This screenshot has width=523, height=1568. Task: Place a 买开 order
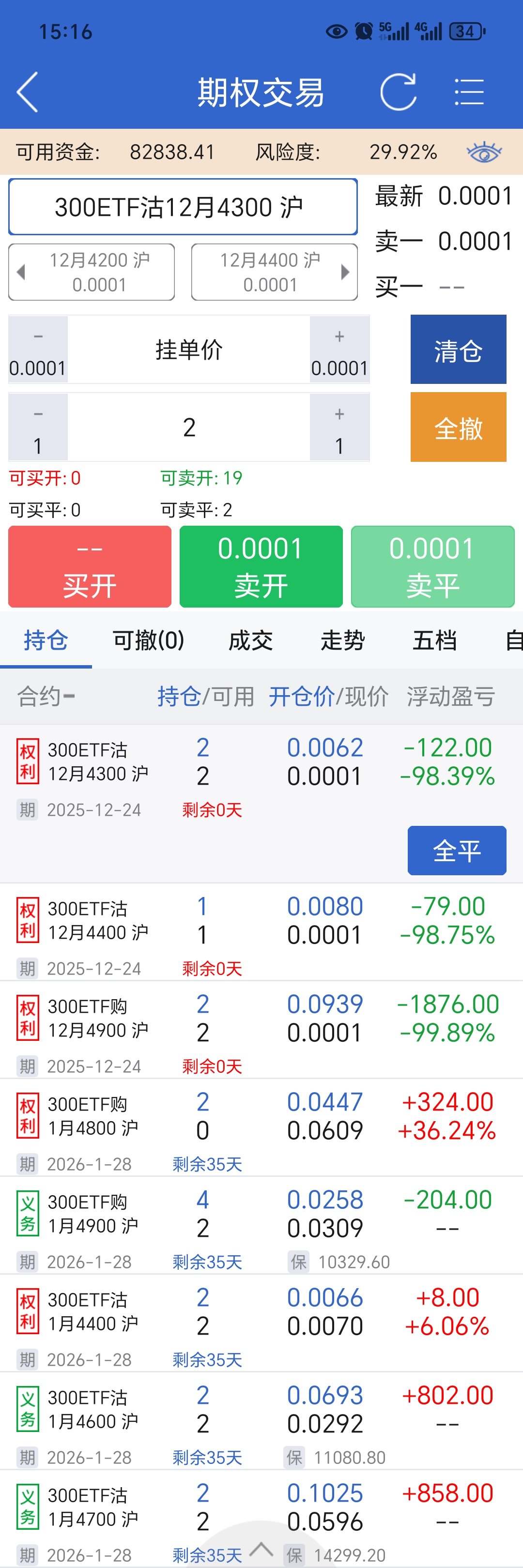[90, 567]
